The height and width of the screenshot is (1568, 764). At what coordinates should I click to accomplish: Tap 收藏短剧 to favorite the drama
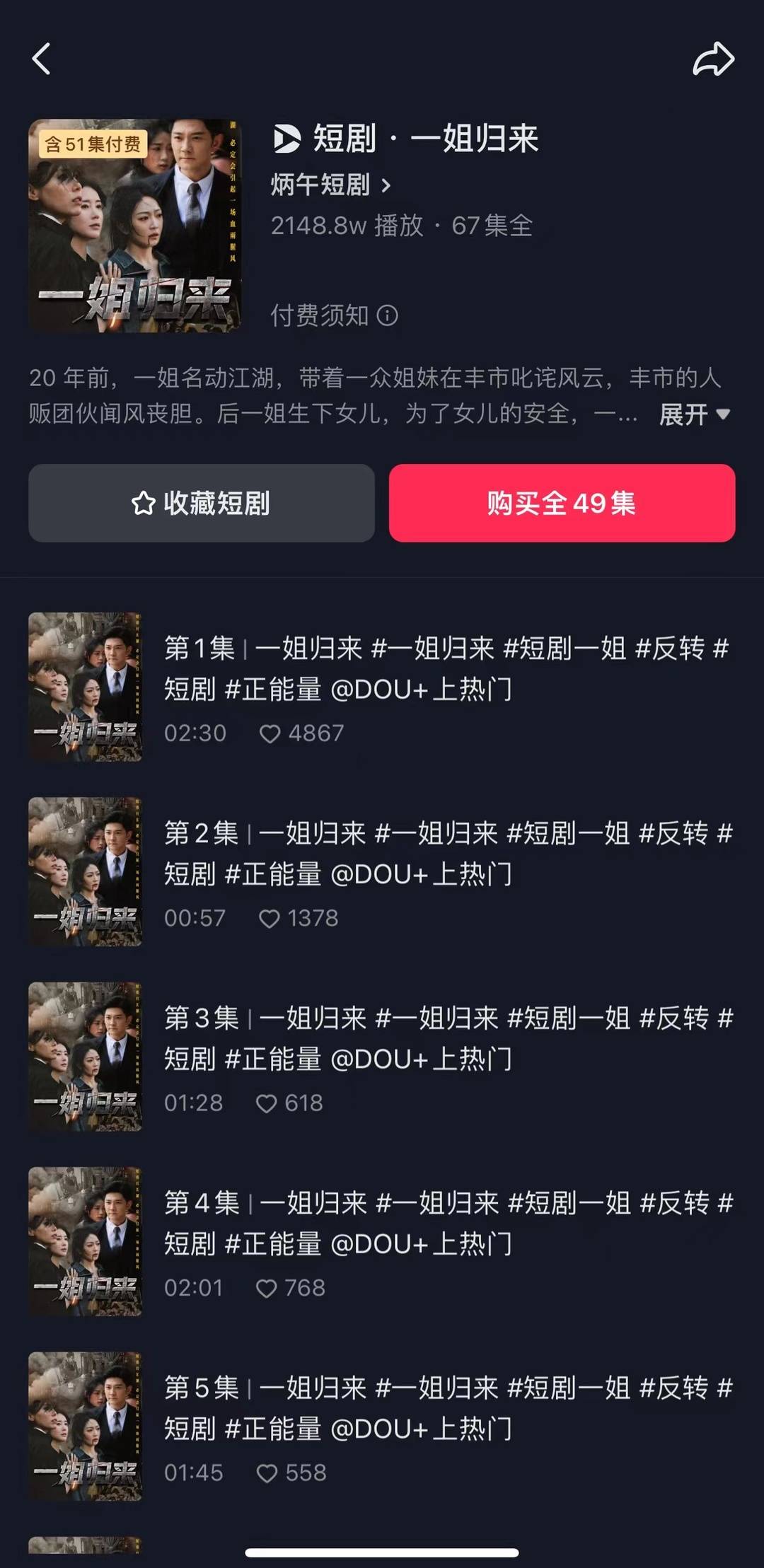coord(202,504)
